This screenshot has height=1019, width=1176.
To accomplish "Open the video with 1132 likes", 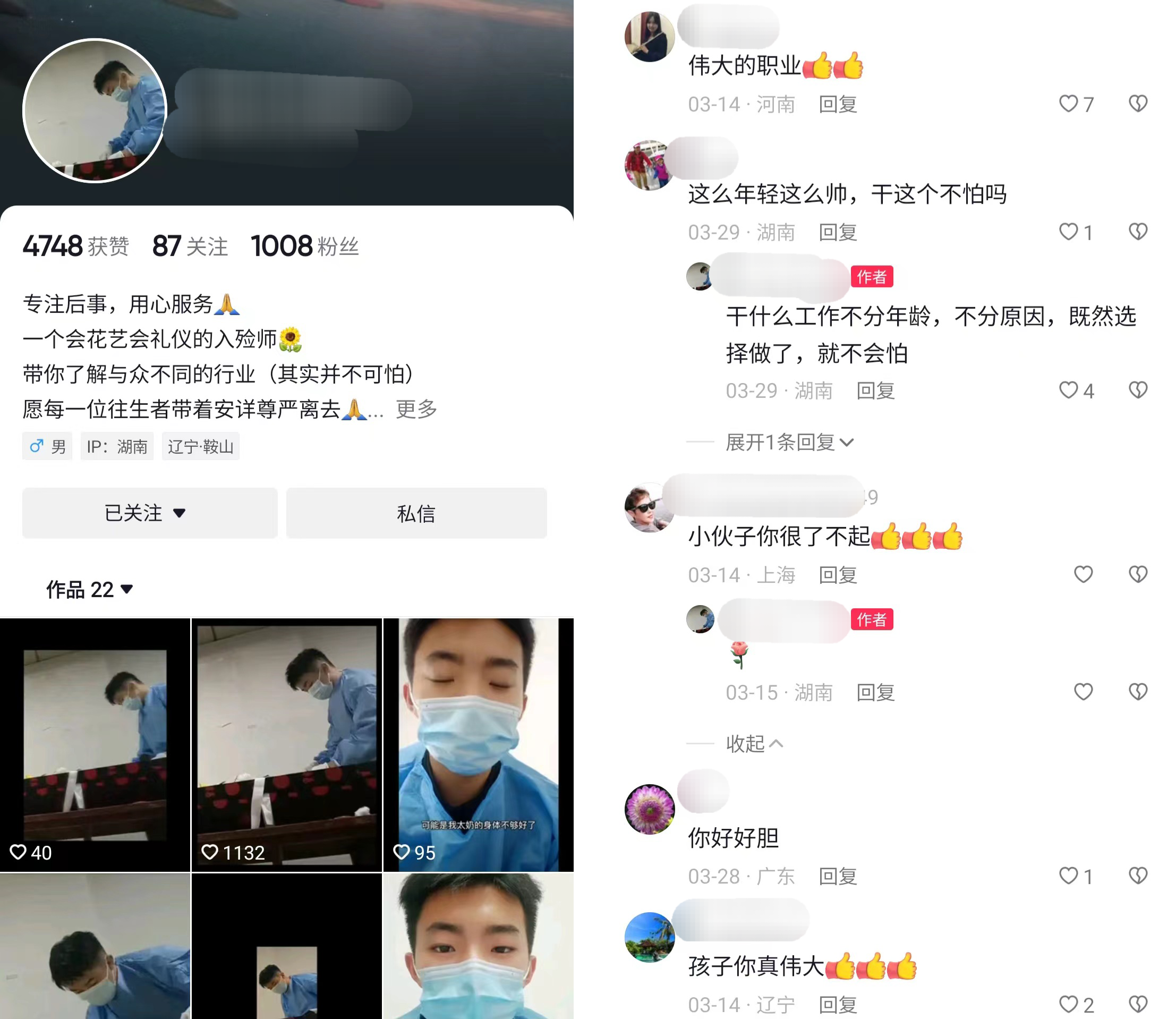I will (286, 744).
